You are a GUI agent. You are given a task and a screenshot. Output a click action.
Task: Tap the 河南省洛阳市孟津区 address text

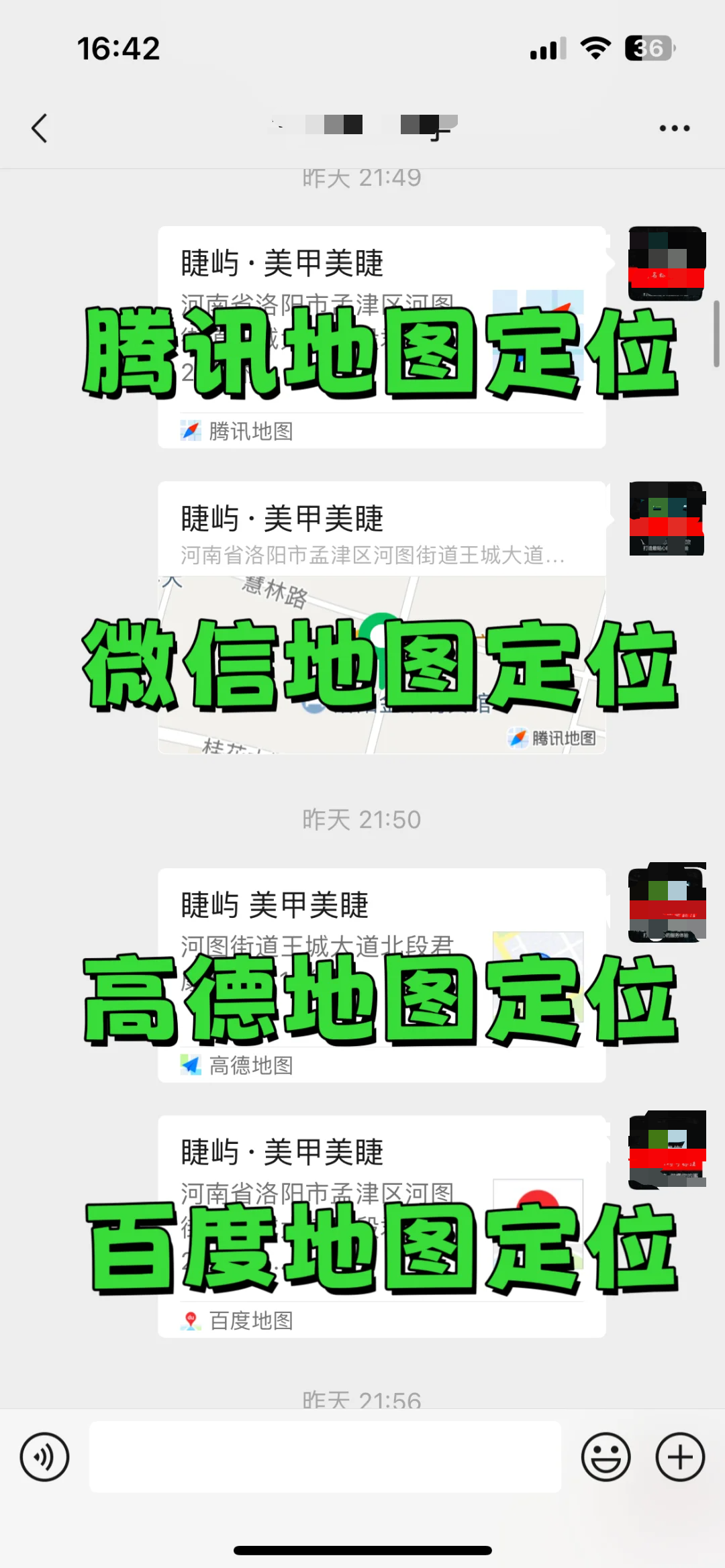[373, 554]
